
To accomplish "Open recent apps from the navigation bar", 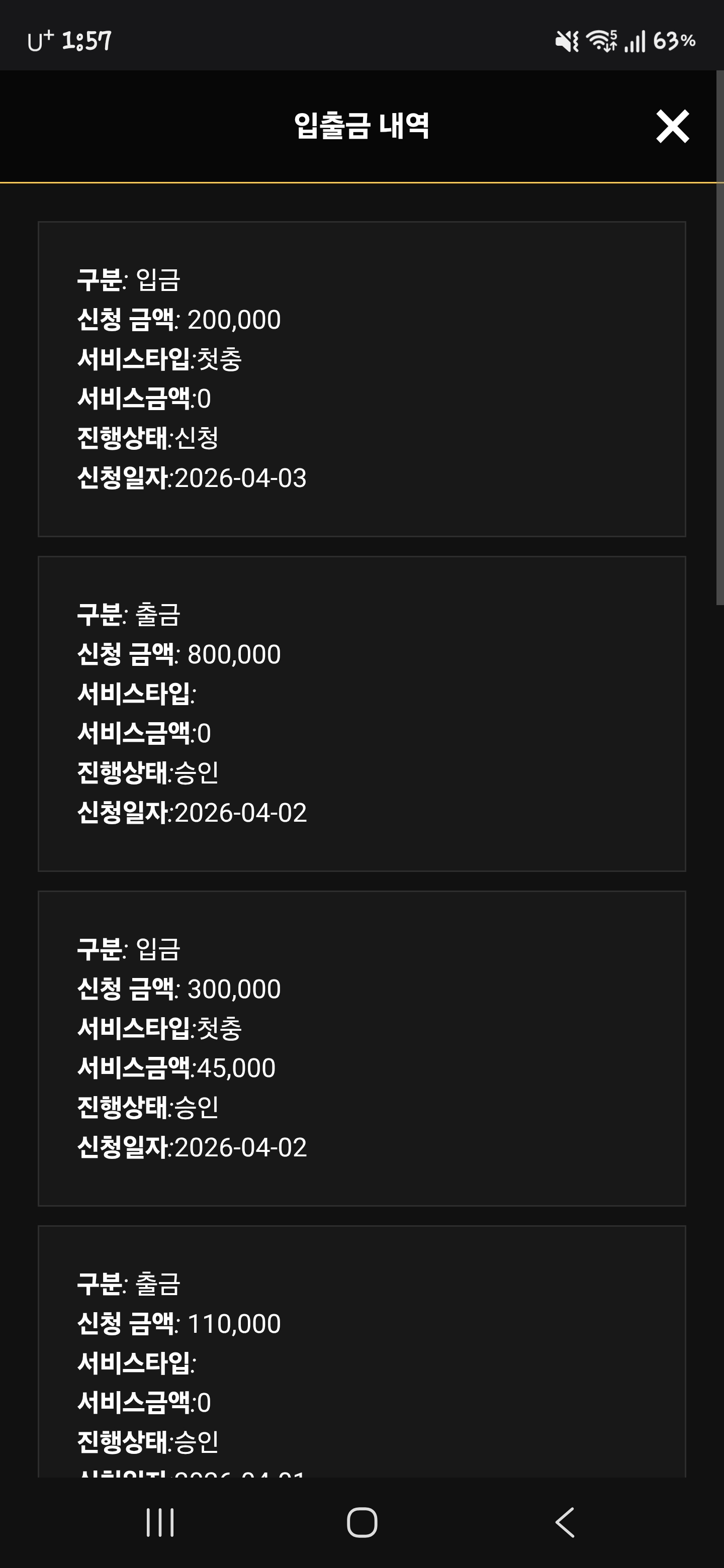I will point(160,1522).
